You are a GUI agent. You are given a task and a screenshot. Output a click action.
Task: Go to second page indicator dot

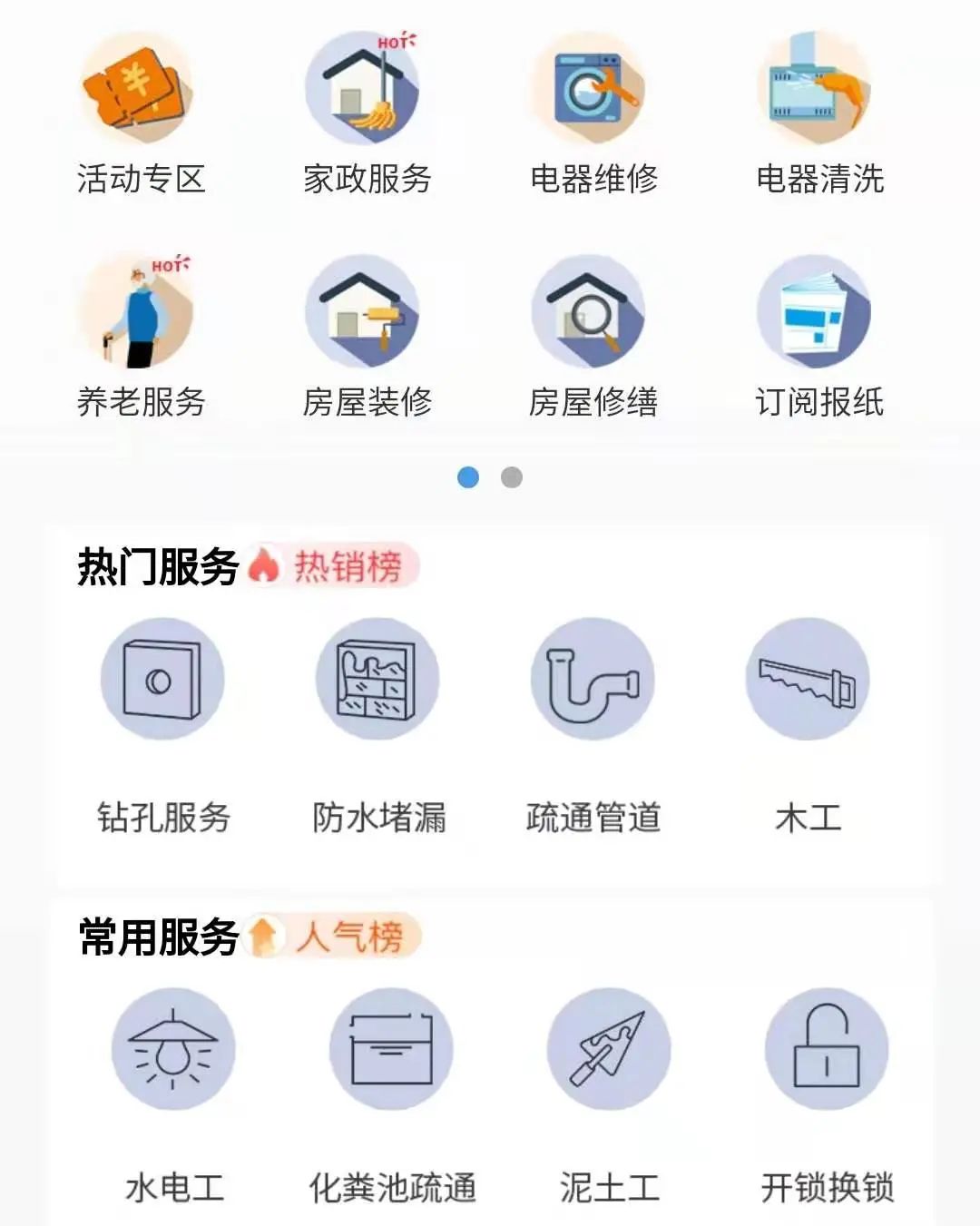(512, 477)
